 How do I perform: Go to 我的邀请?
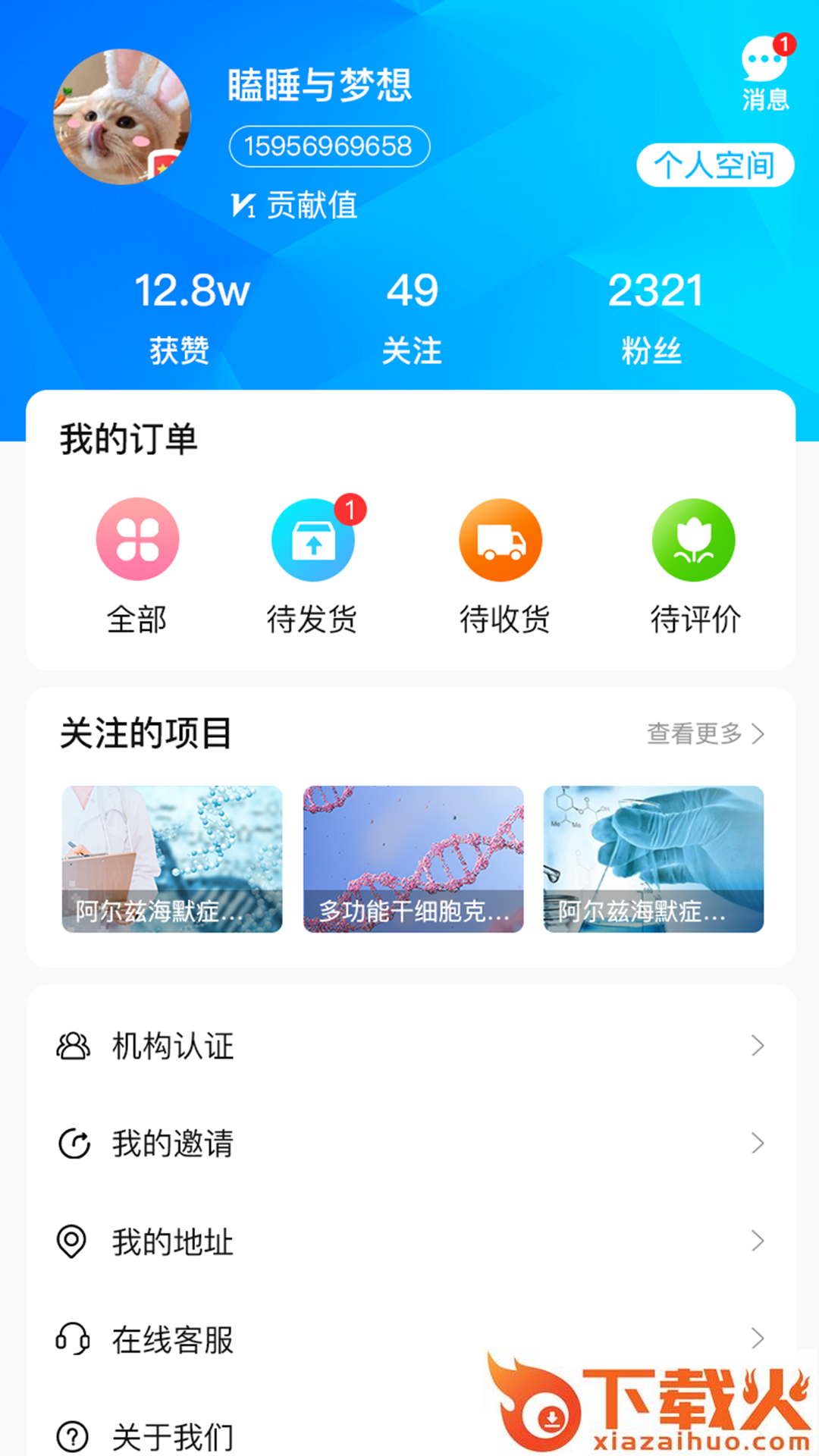tap(410, 1144)
